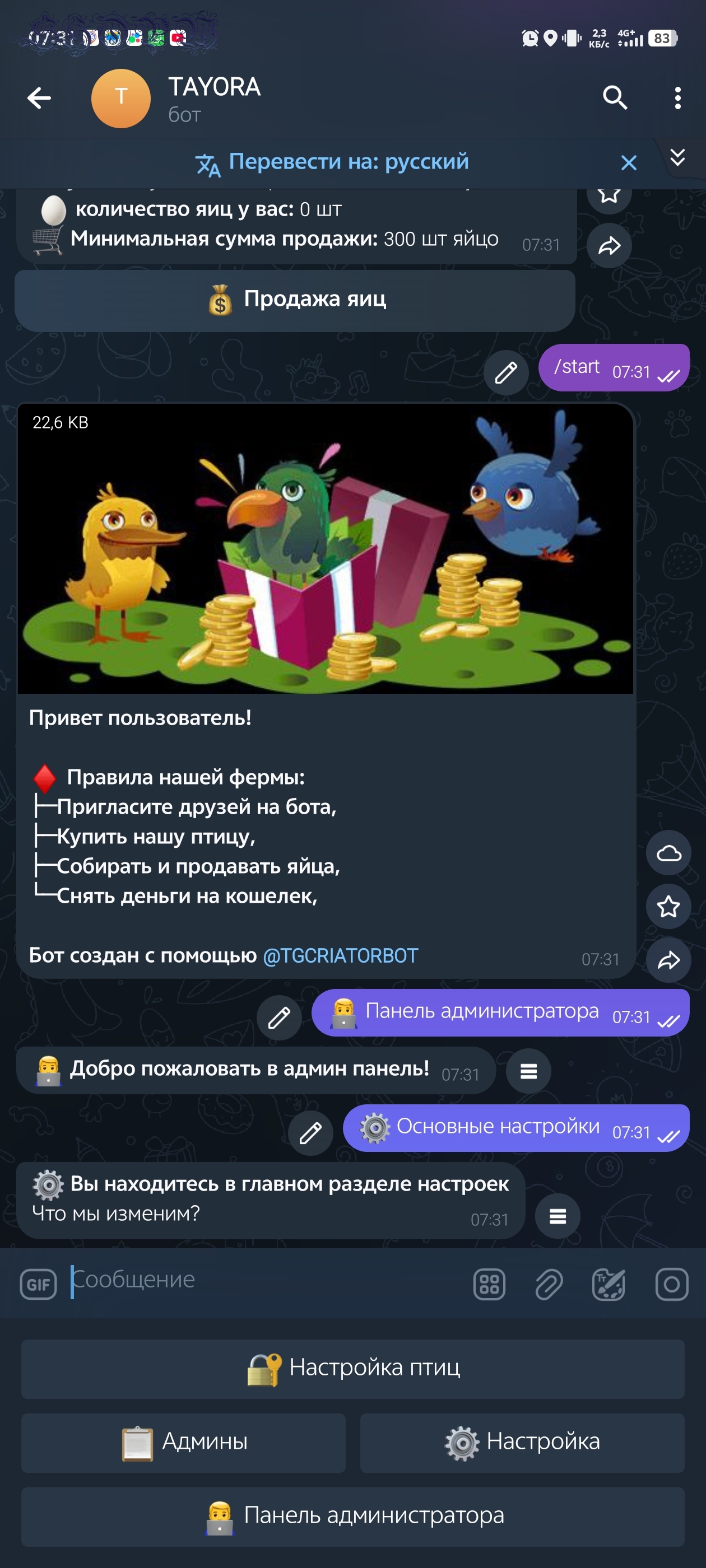Image resolution: width=706 pixels, height=1568 pixels.
Task: Attach a file with the paperclip
Action: pyautogui.click(x=549, y=1284)
